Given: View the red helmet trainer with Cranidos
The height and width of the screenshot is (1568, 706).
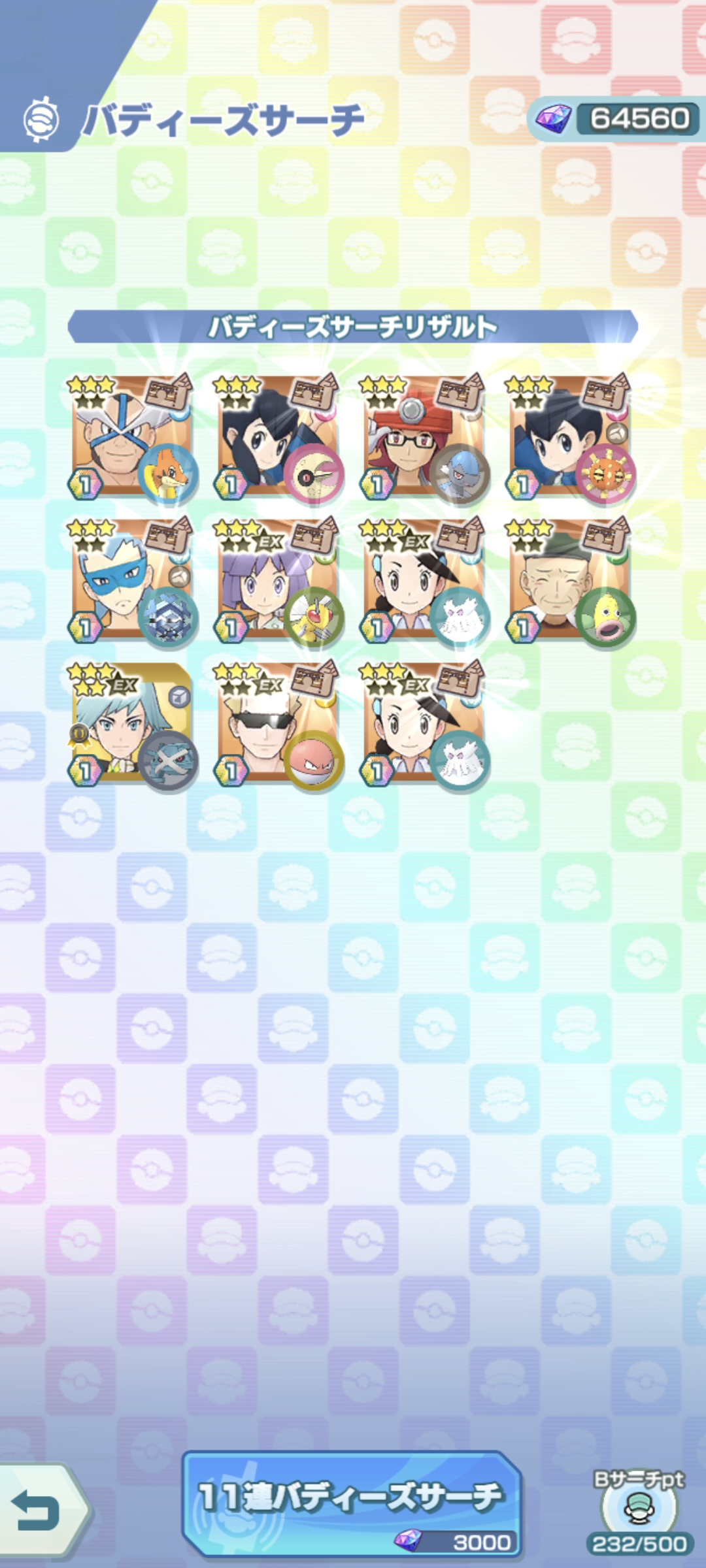Looking at the screenshot, I should pyautogui.click(x=424, y=436).
